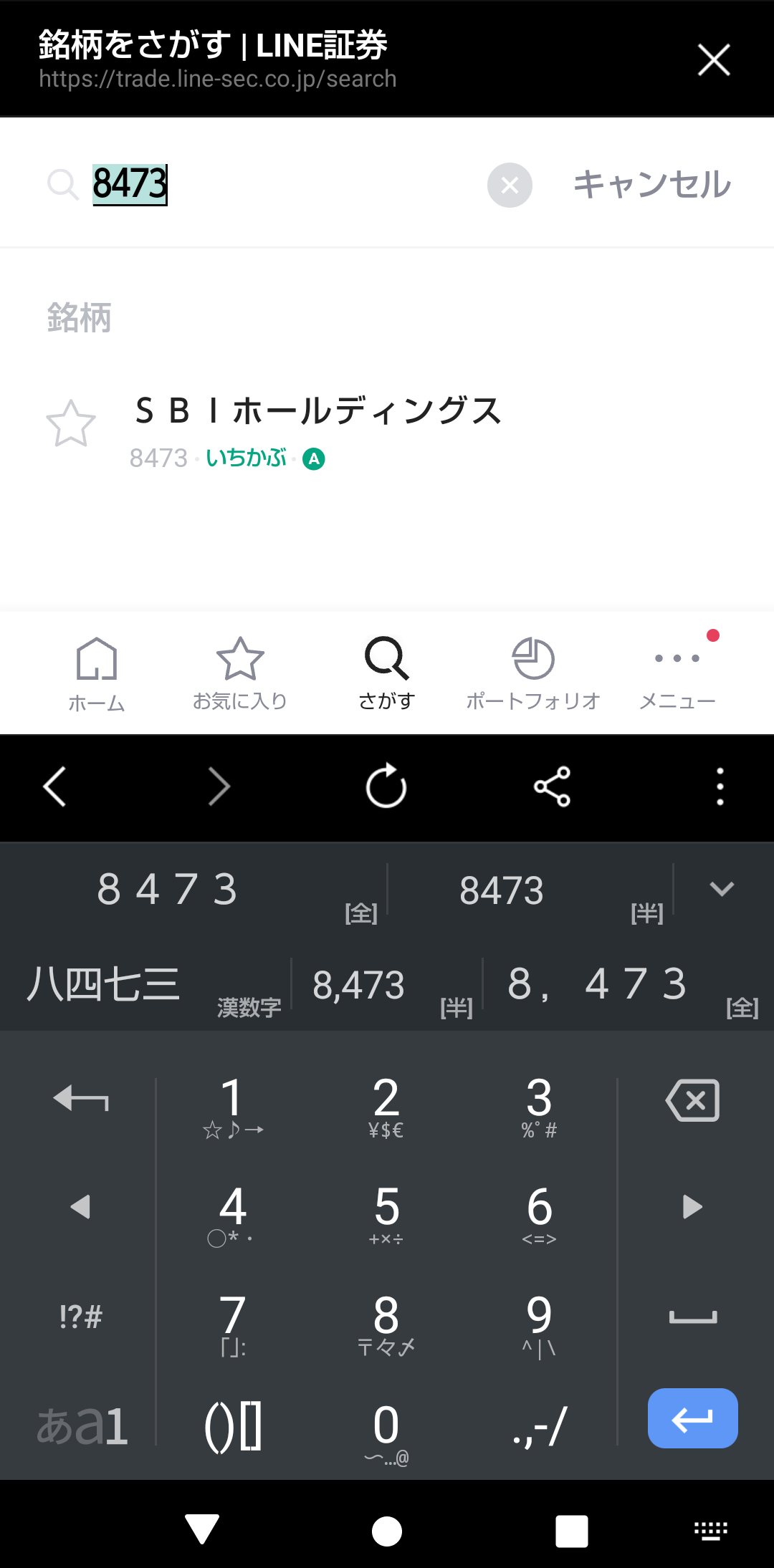Switch to the お気に入り tab

pyautogui.click(x=240, y=673)
